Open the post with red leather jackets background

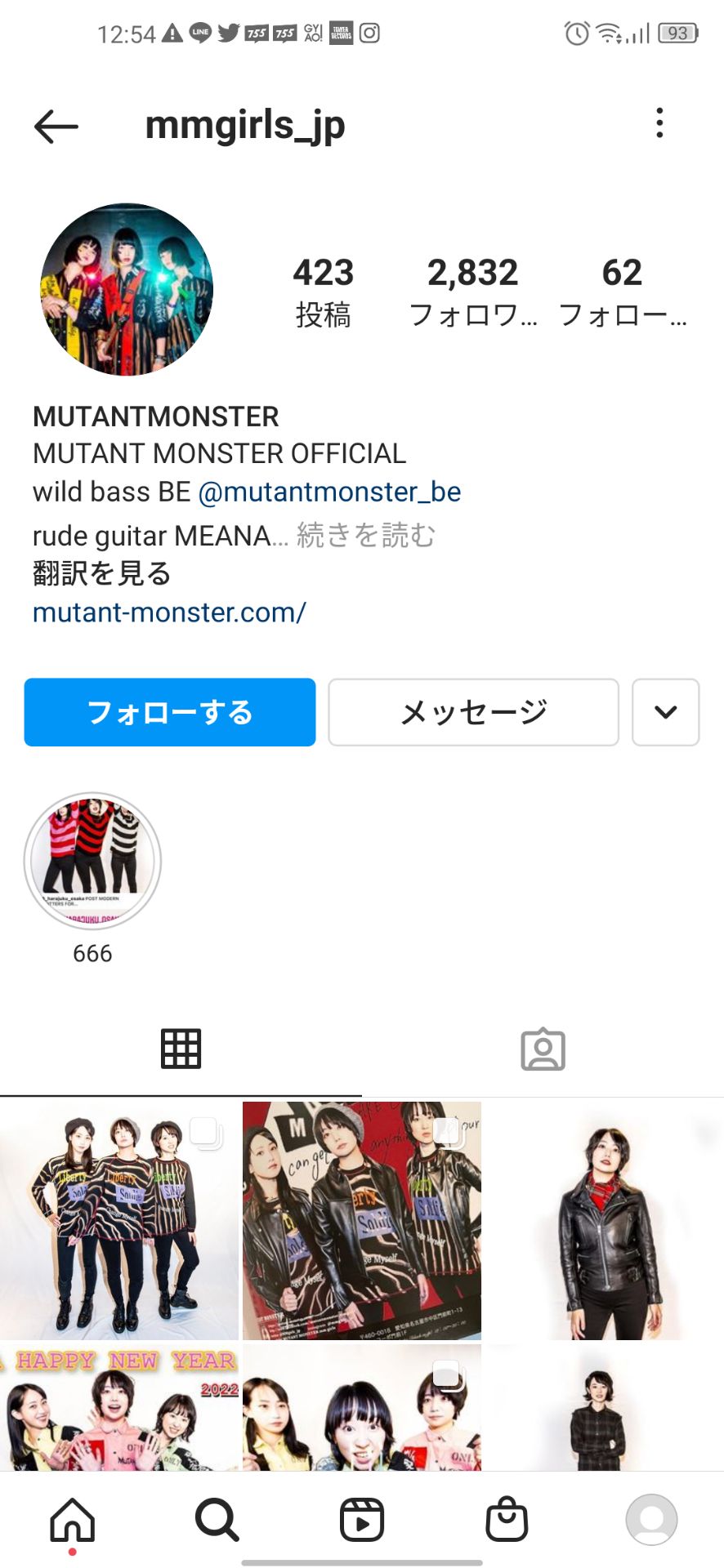pos(361,1220)
